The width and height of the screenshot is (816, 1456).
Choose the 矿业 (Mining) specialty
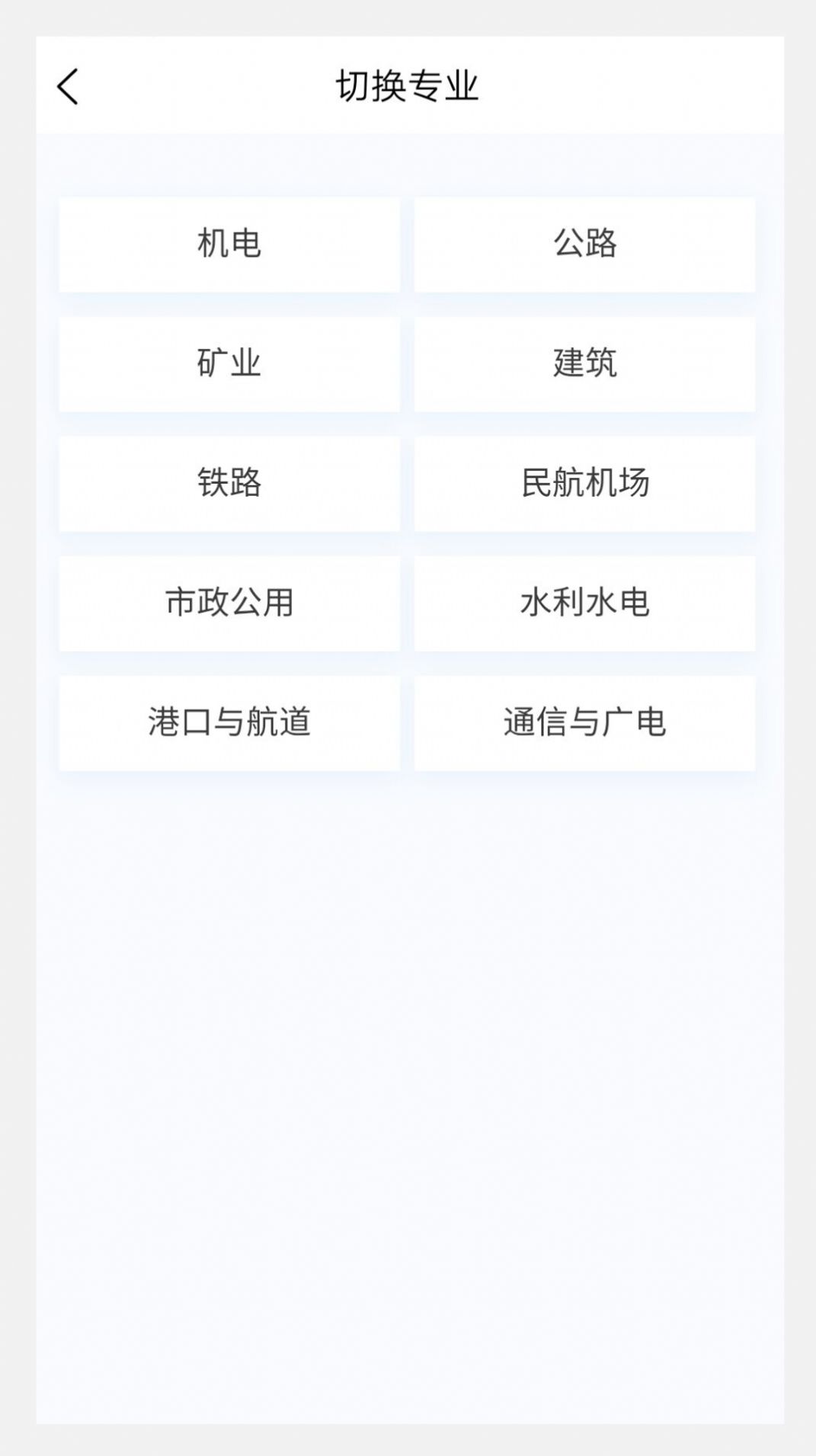point(229,364)
